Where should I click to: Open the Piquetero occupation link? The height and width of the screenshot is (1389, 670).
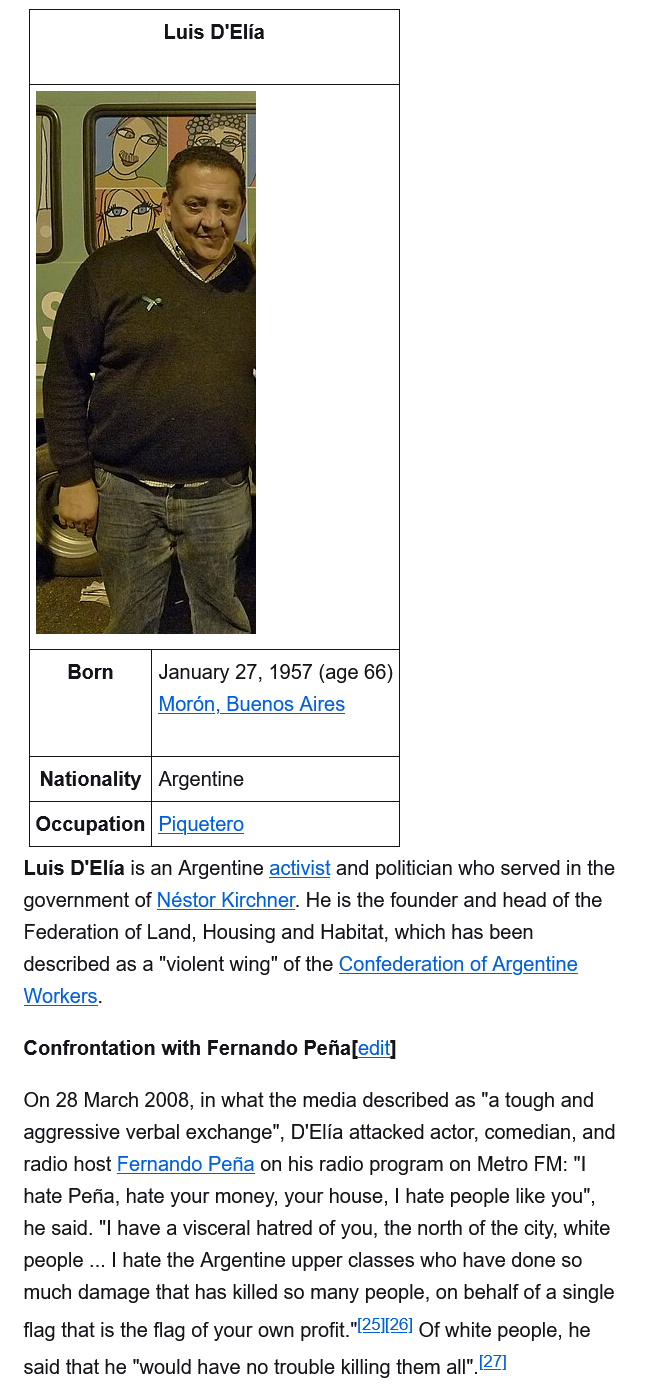click(201, 824)
